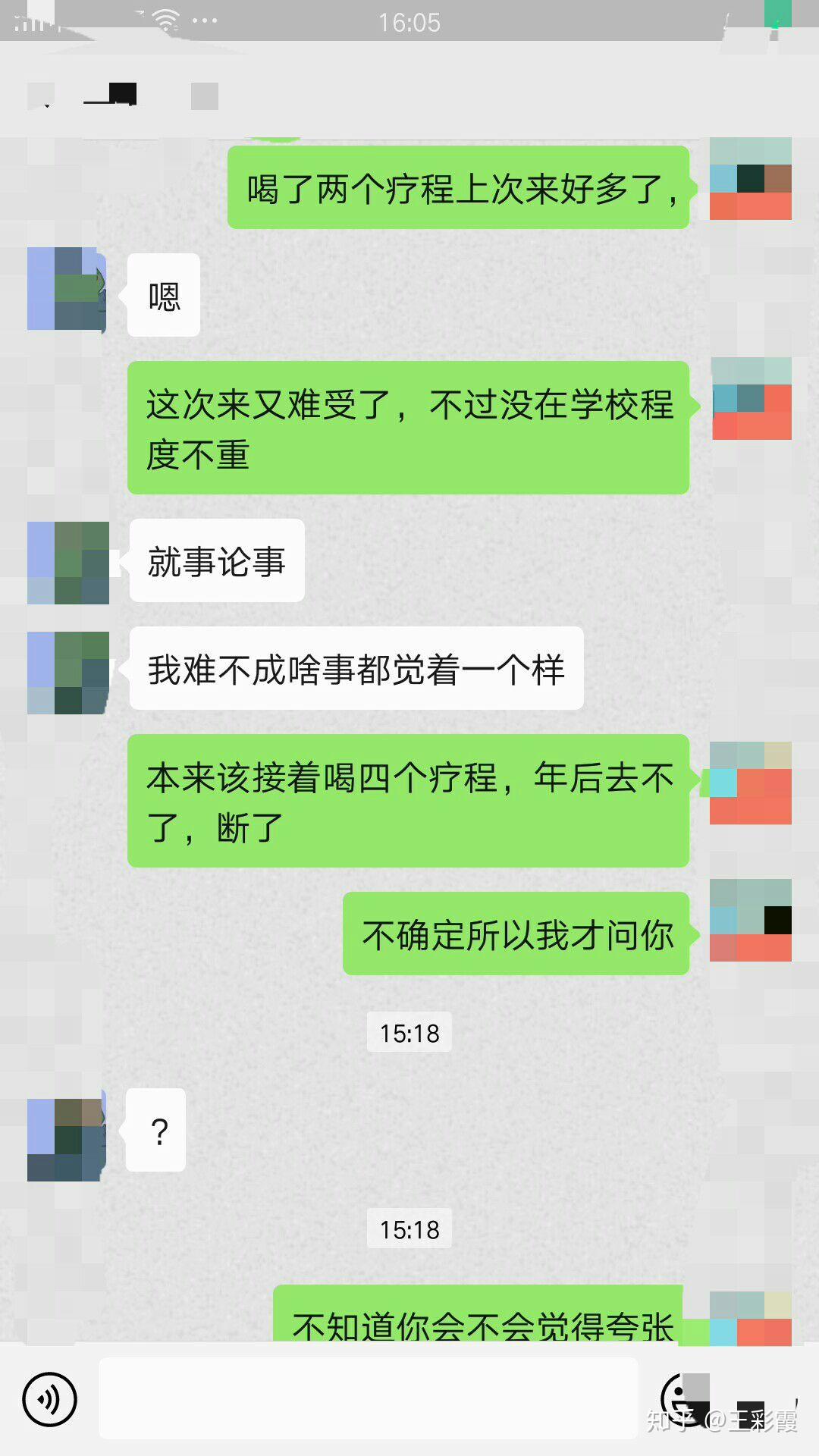The image size is (819, 1456).
Task: Open contact avatar beside the ? message
Action: click(67, 1139)
